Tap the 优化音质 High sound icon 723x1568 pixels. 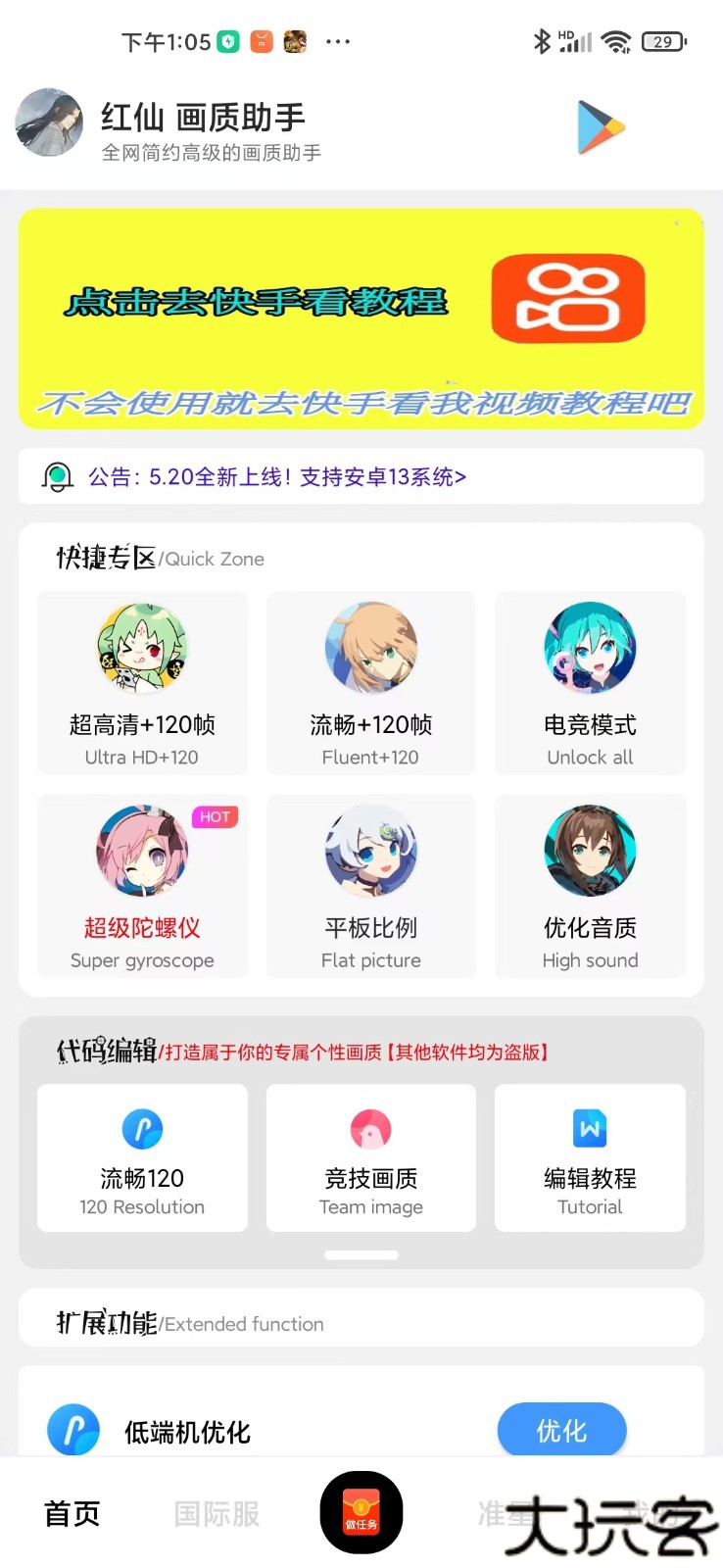[x=590, y=851]
